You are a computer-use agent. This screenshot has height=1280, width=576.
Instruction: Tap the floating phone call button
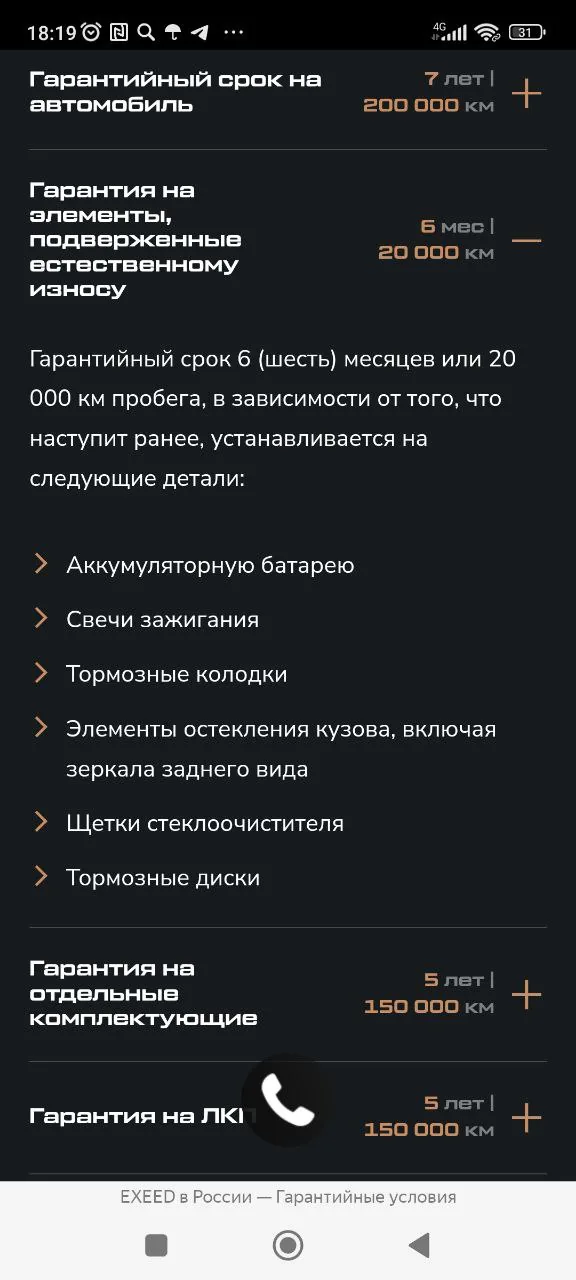tap(288, 1100)
